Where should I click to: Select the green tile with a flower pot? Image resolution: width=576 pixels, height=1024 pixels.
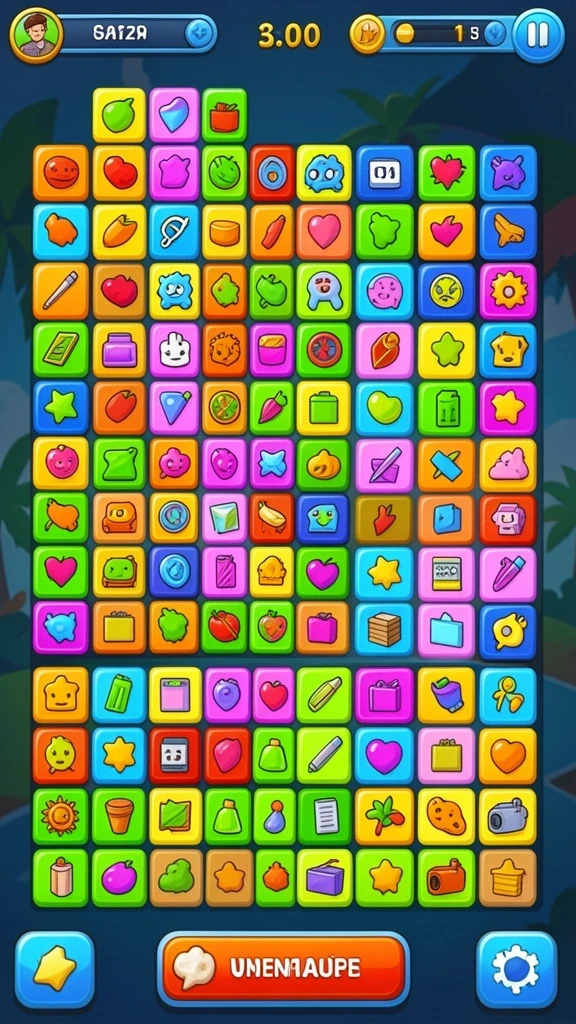coord(120,816)
